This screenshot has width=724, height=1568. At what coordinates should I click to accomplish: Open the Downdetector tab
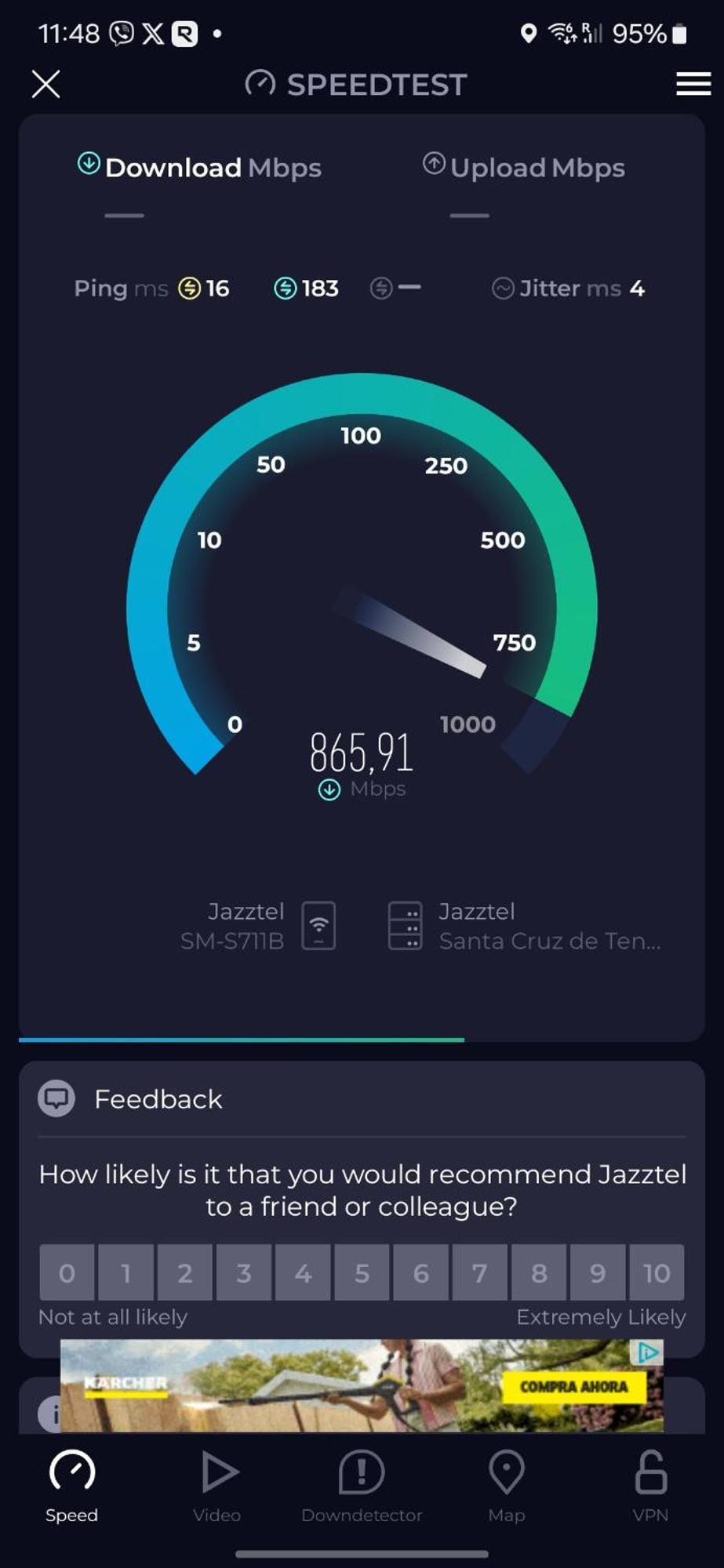(362, 1486)
